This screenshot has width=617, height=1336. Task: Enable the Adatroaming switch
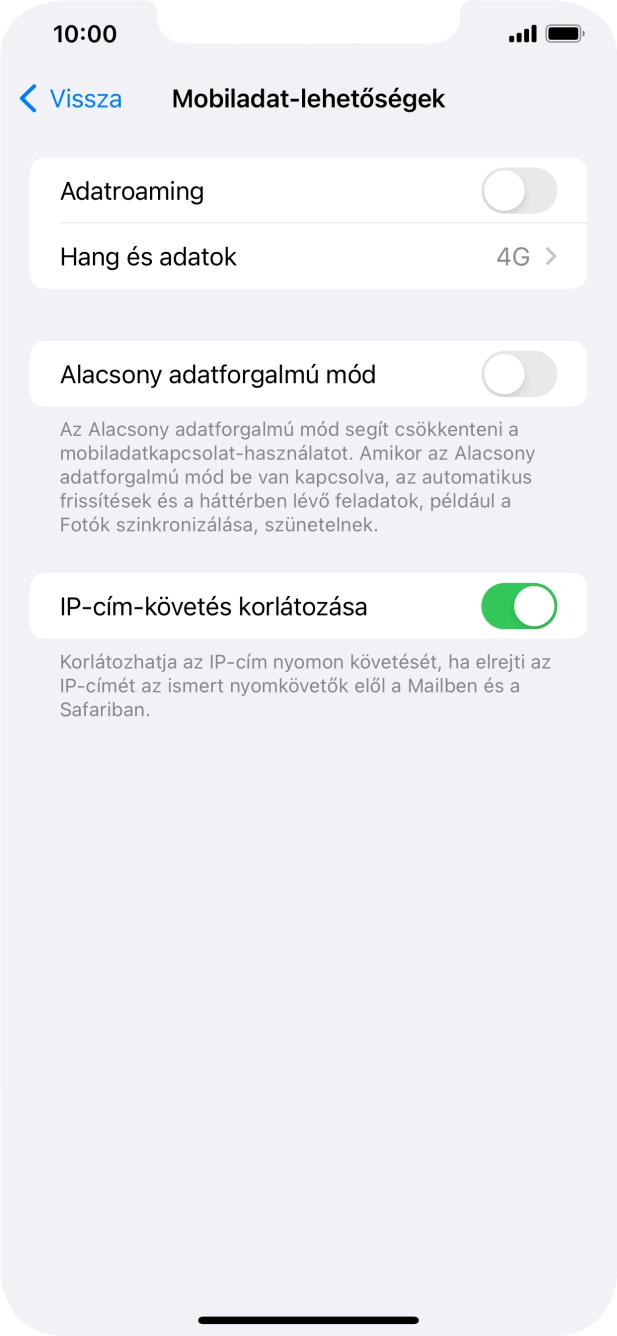point(518,191)
